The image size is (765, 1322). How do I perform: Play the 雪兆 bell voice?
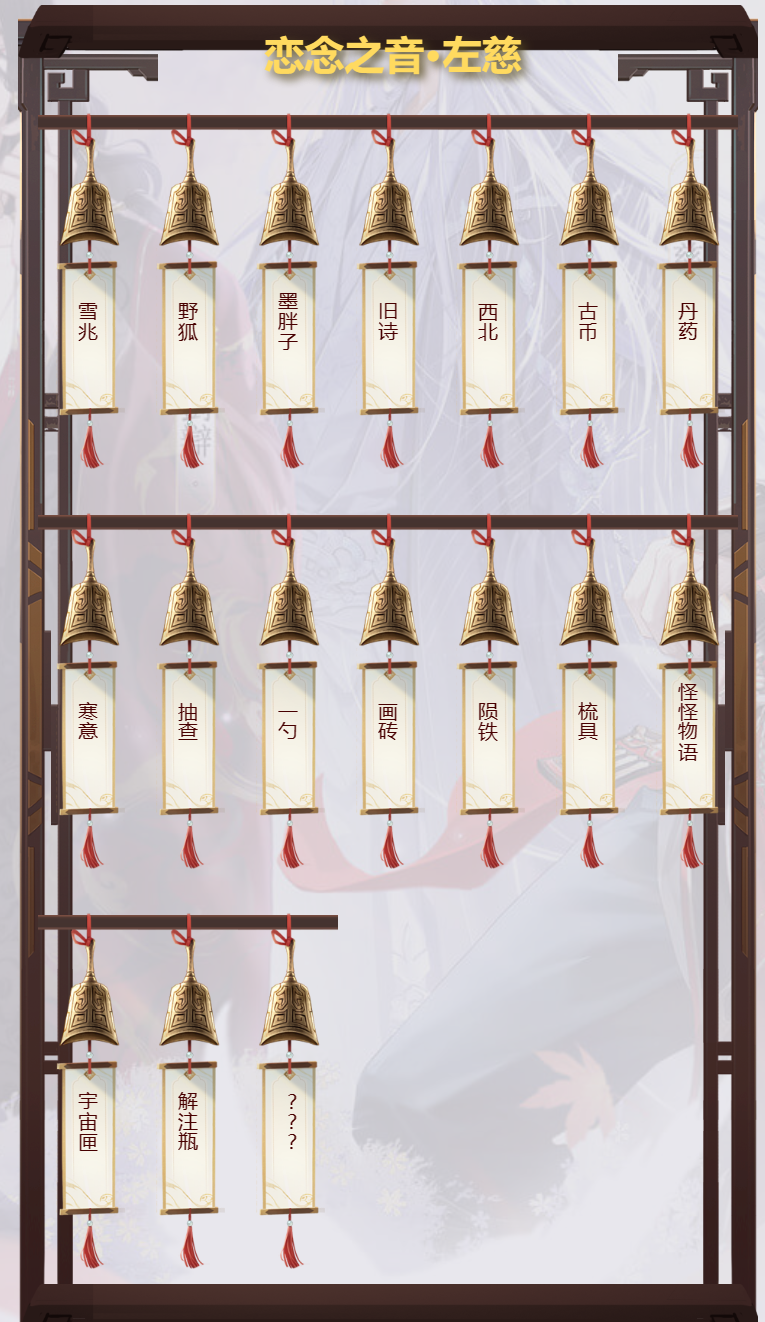(88, 336)
